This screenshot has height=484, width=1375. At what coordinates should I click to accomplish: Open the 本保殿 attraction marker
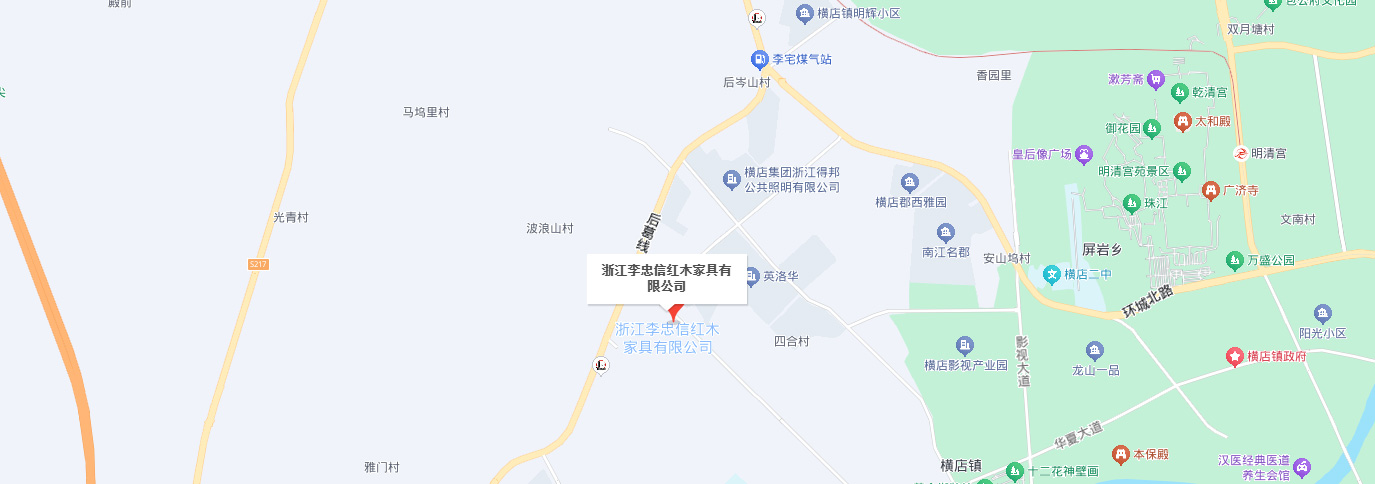coord(1120,453)
